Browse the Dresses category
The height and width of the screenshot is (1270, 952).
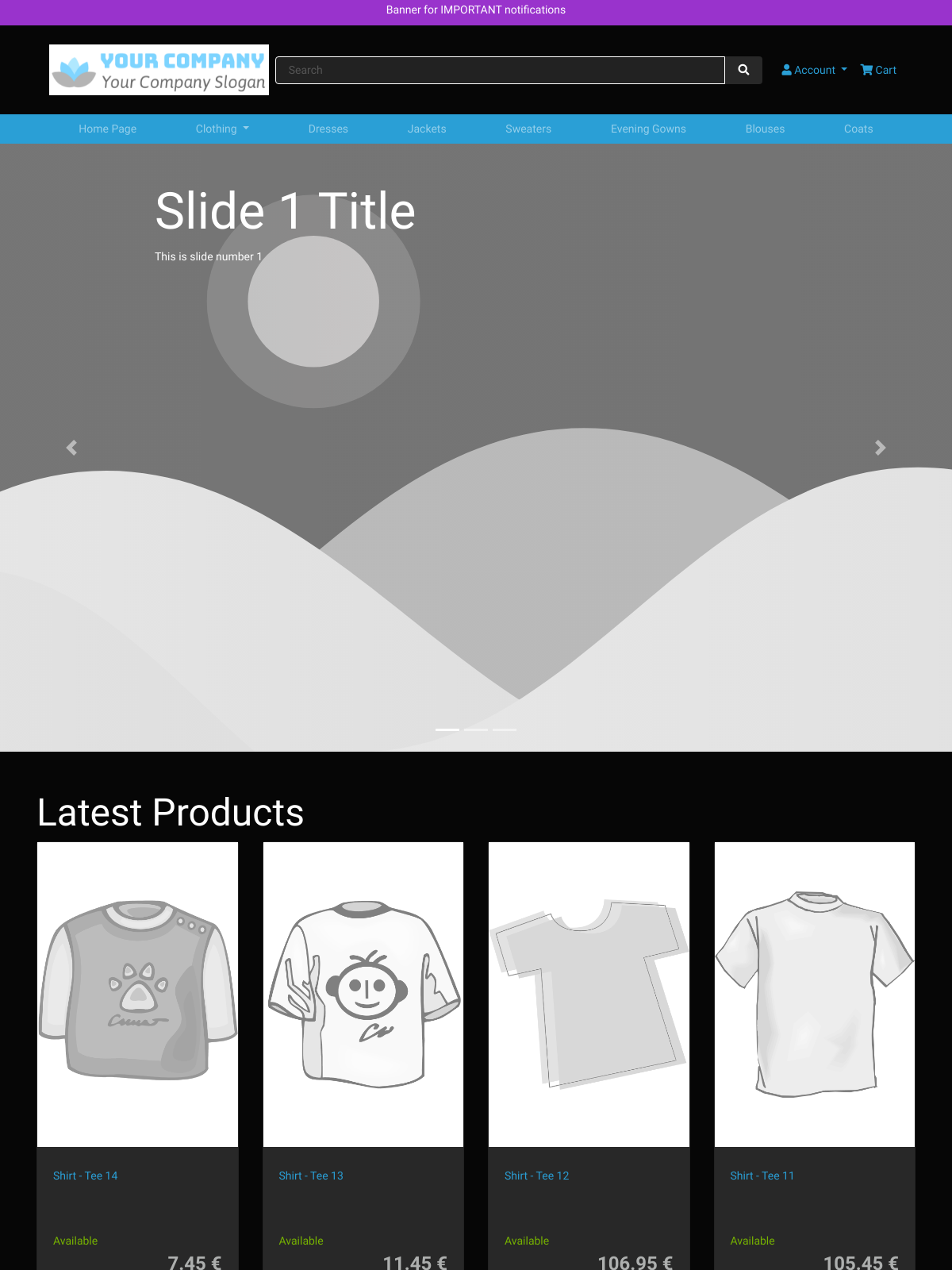pyautogui.click(x=328, y=129)
